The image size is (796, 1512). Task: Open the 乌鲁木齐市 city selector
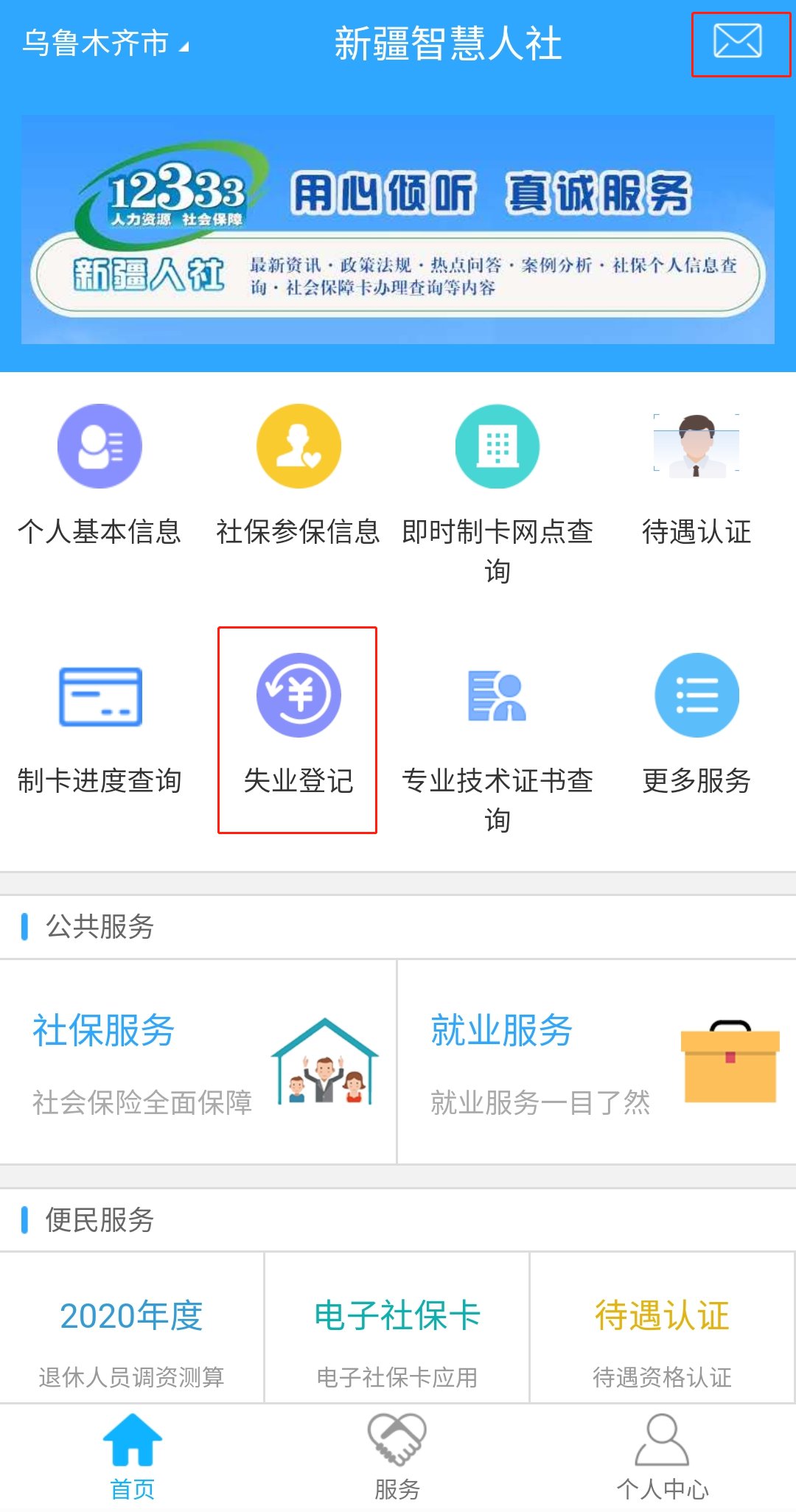(x=105, y=44)
